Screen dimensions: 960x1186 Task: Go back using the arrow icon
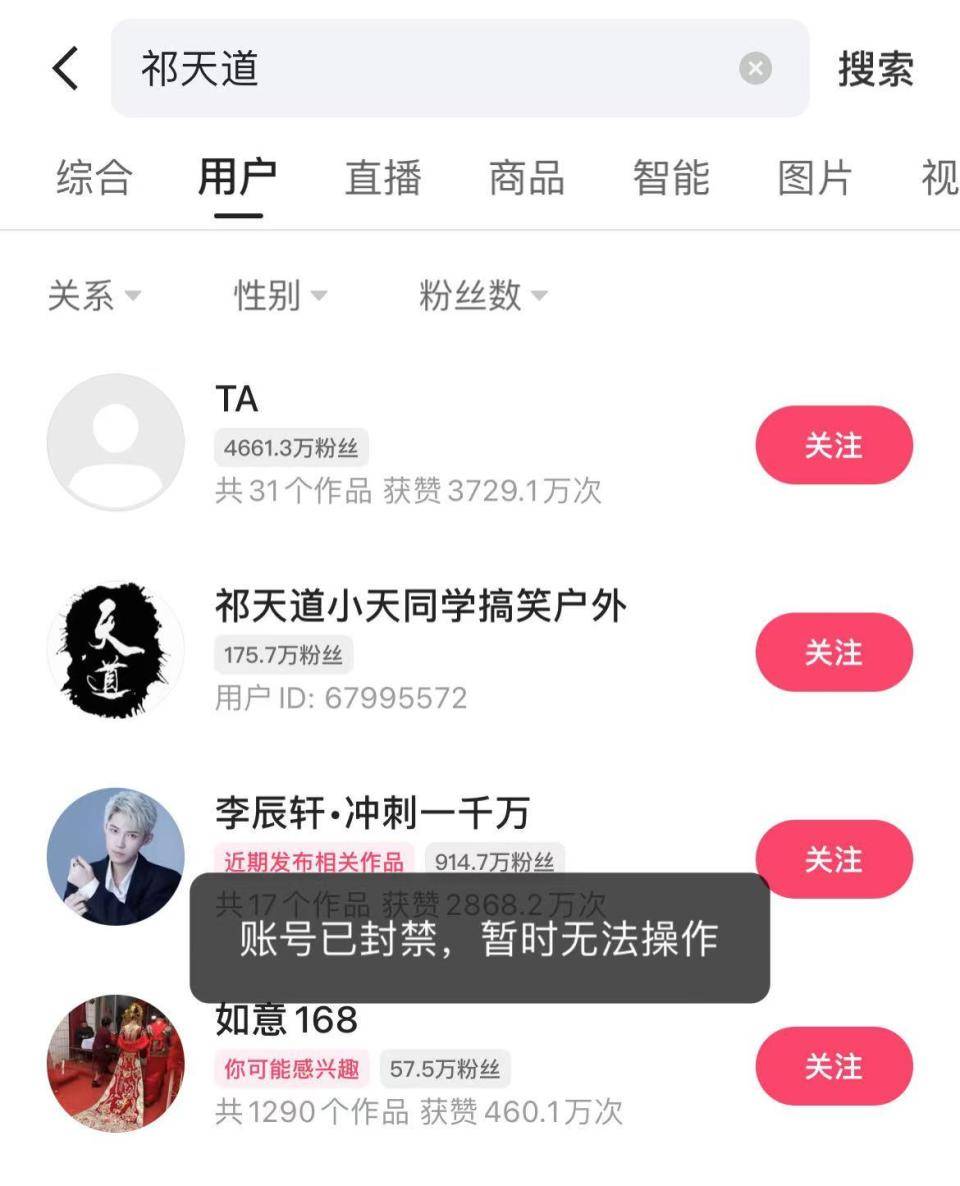pyautogui.click(x=66, y=69)
